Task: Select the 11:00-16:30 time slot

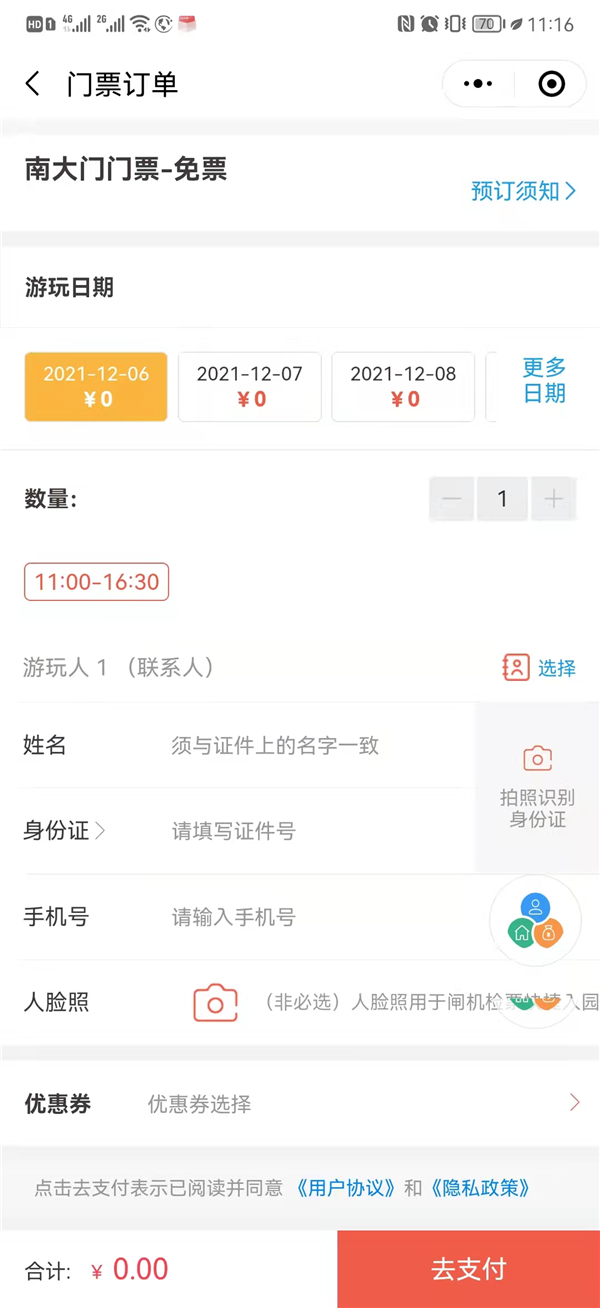Action: pyautogui.click(x=97, y=582)
